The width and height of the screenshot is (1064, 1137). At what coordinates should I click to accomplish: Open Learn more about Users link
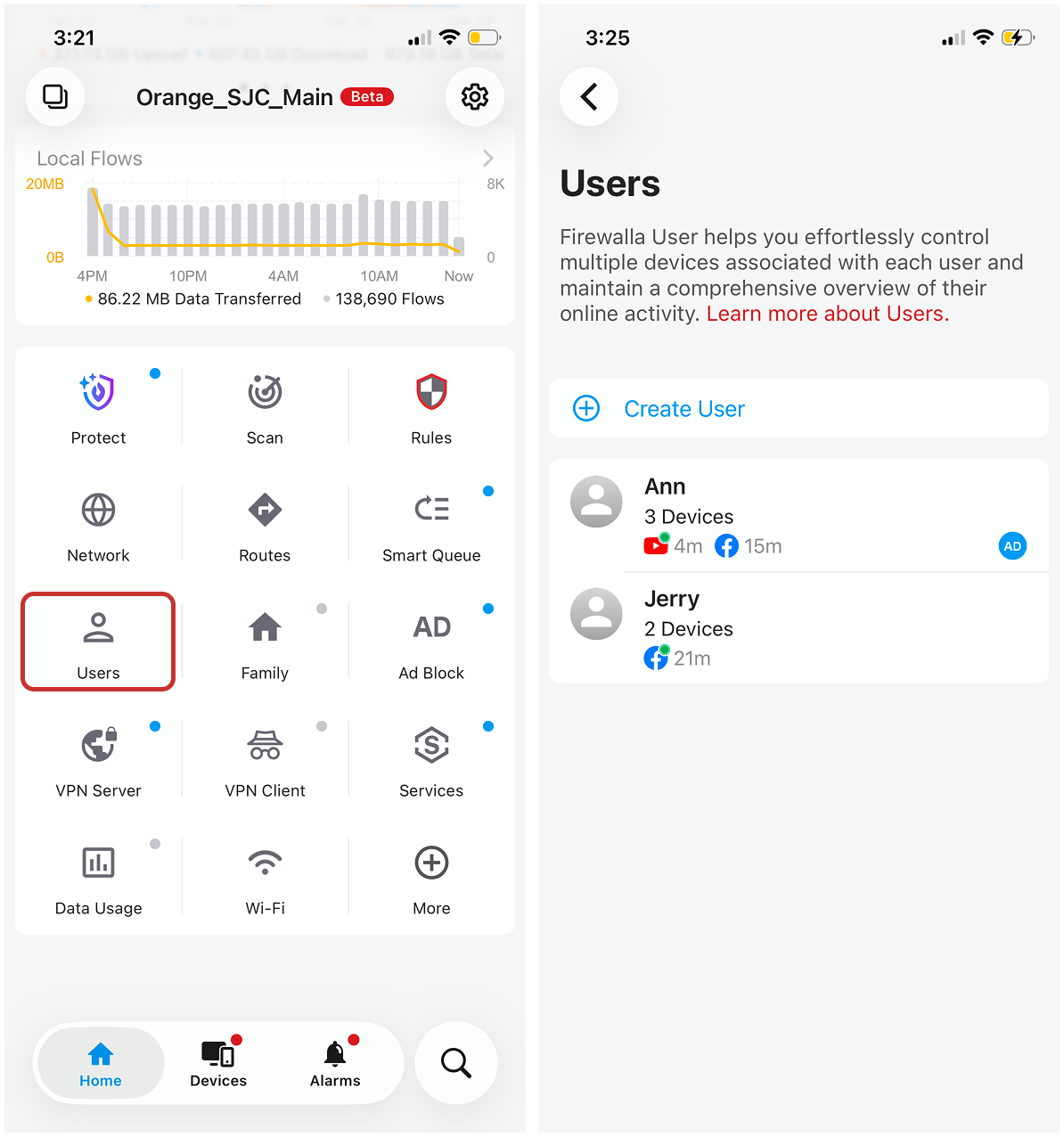coord(827,314)
